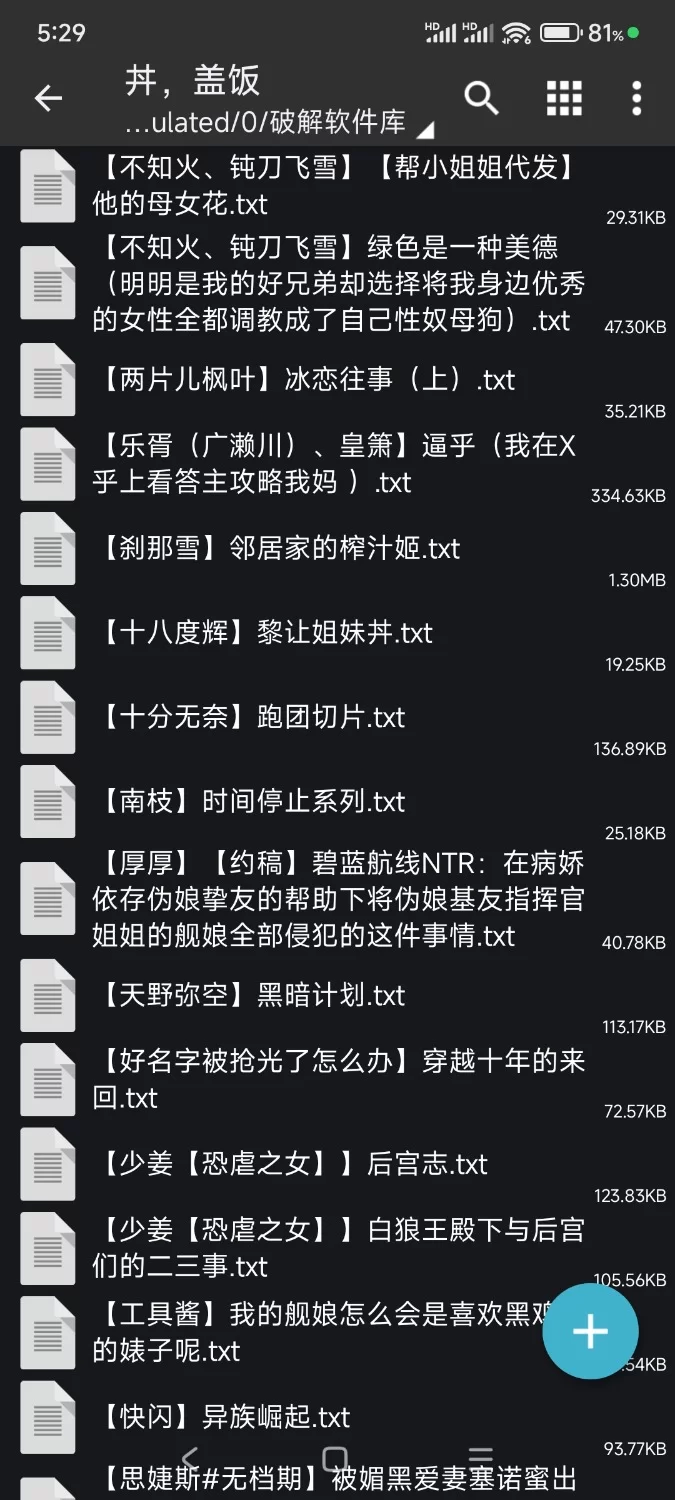
Task: Tap the floating plus button
Action: point(590,1331)
